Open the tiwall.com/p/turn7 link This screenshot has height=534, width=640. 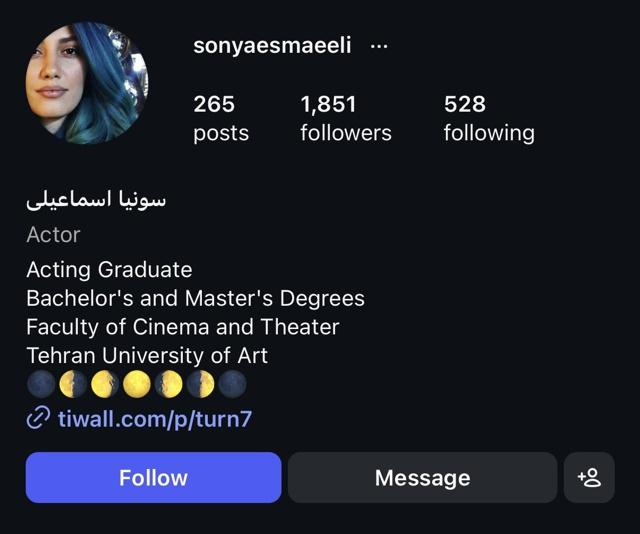154,418
